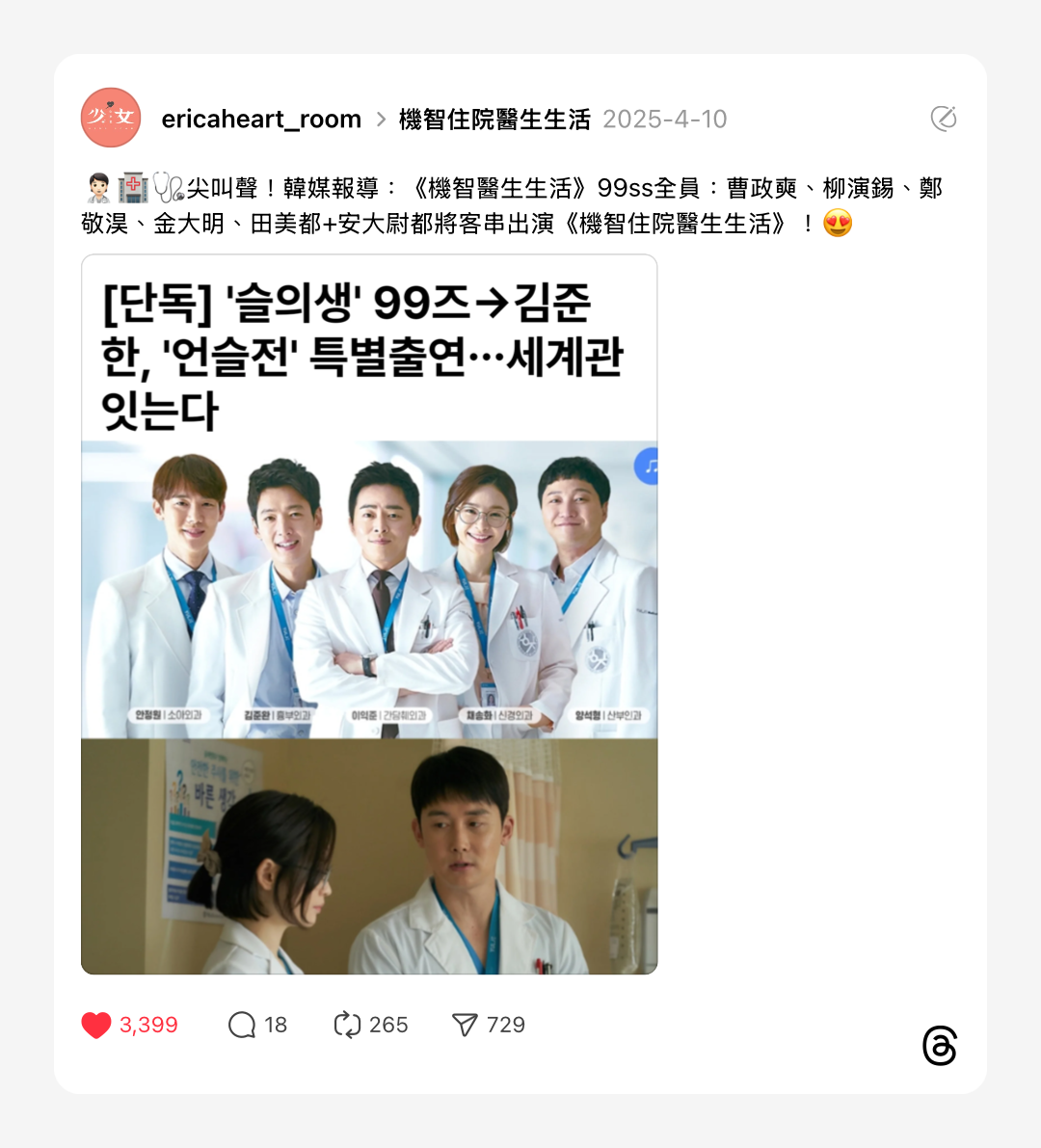1041x1148 pixels.
Task: Open the attached Korean news image
Action: 369,614
